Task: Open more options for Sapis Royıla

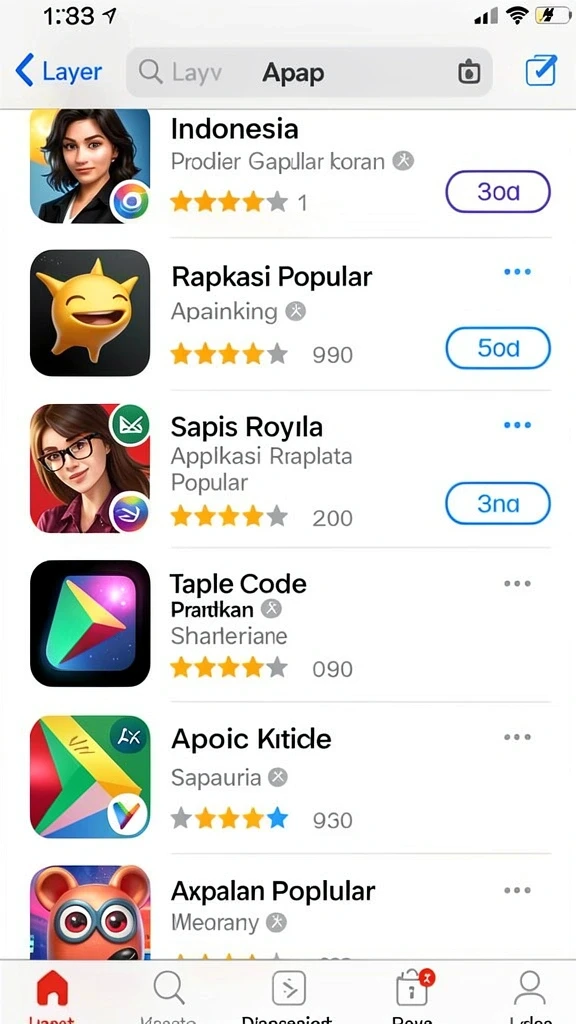Action: 517,425
